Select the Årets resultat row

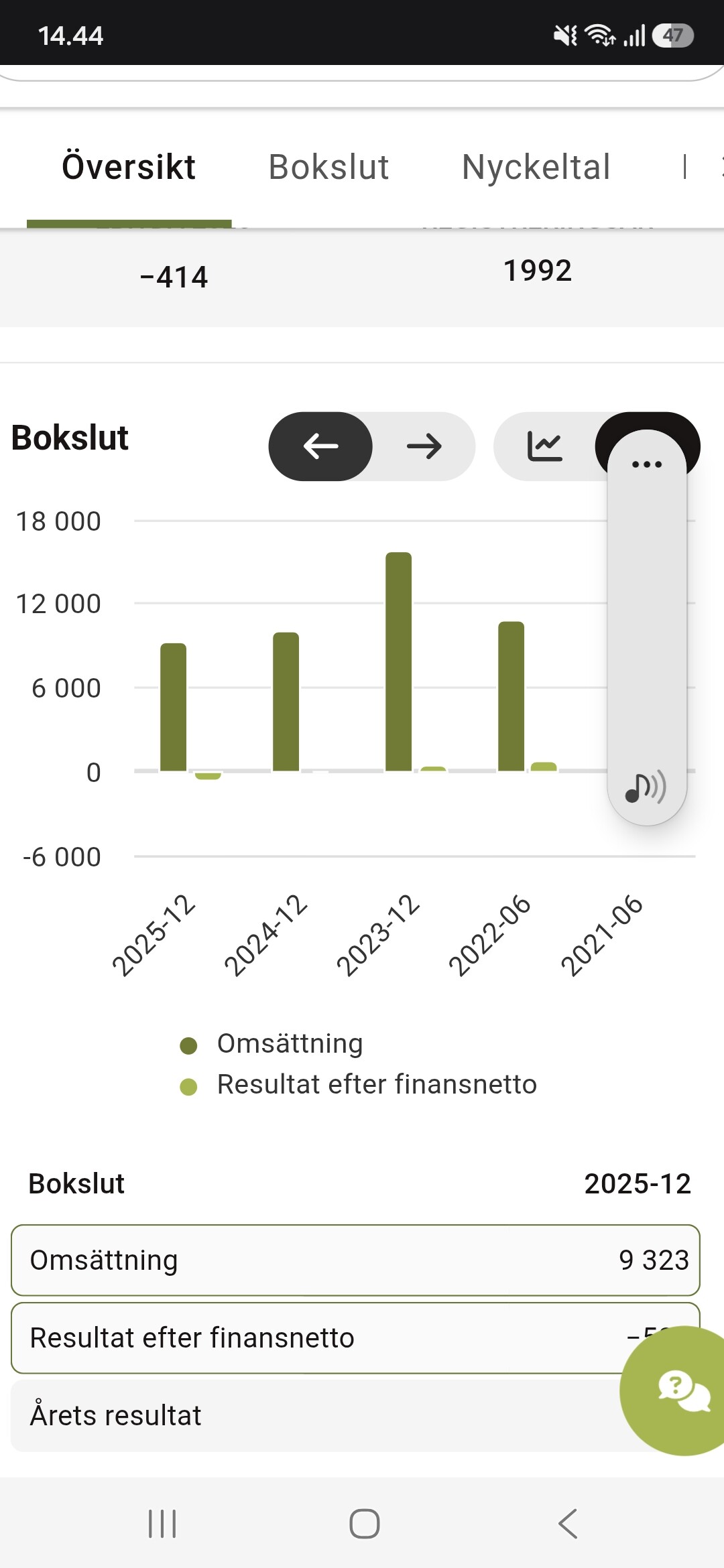click(x=355, y=1416)
